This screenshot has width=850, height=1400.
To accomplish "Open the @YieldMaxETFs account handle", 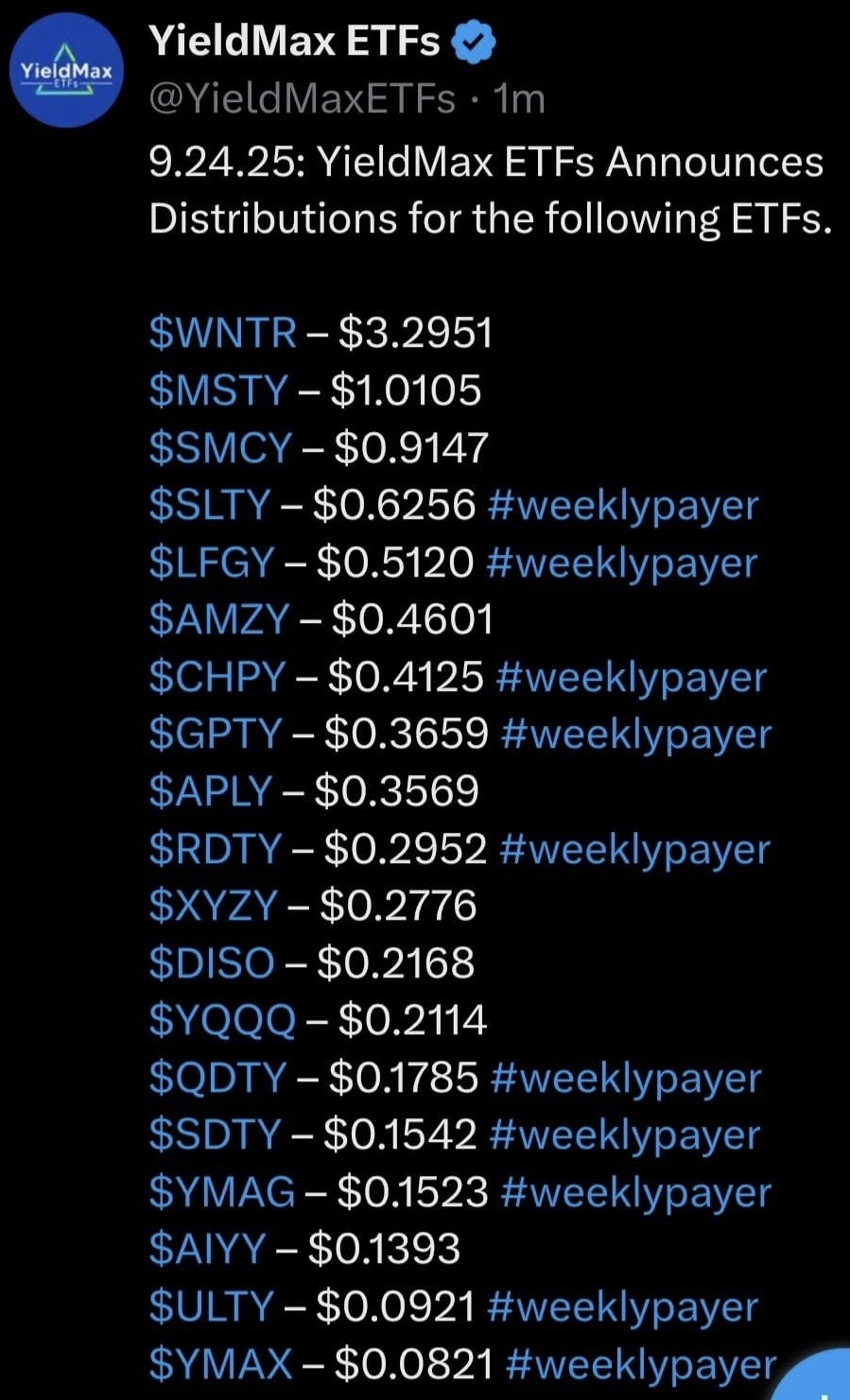I will pyautogui.click(x=302, y=98).
